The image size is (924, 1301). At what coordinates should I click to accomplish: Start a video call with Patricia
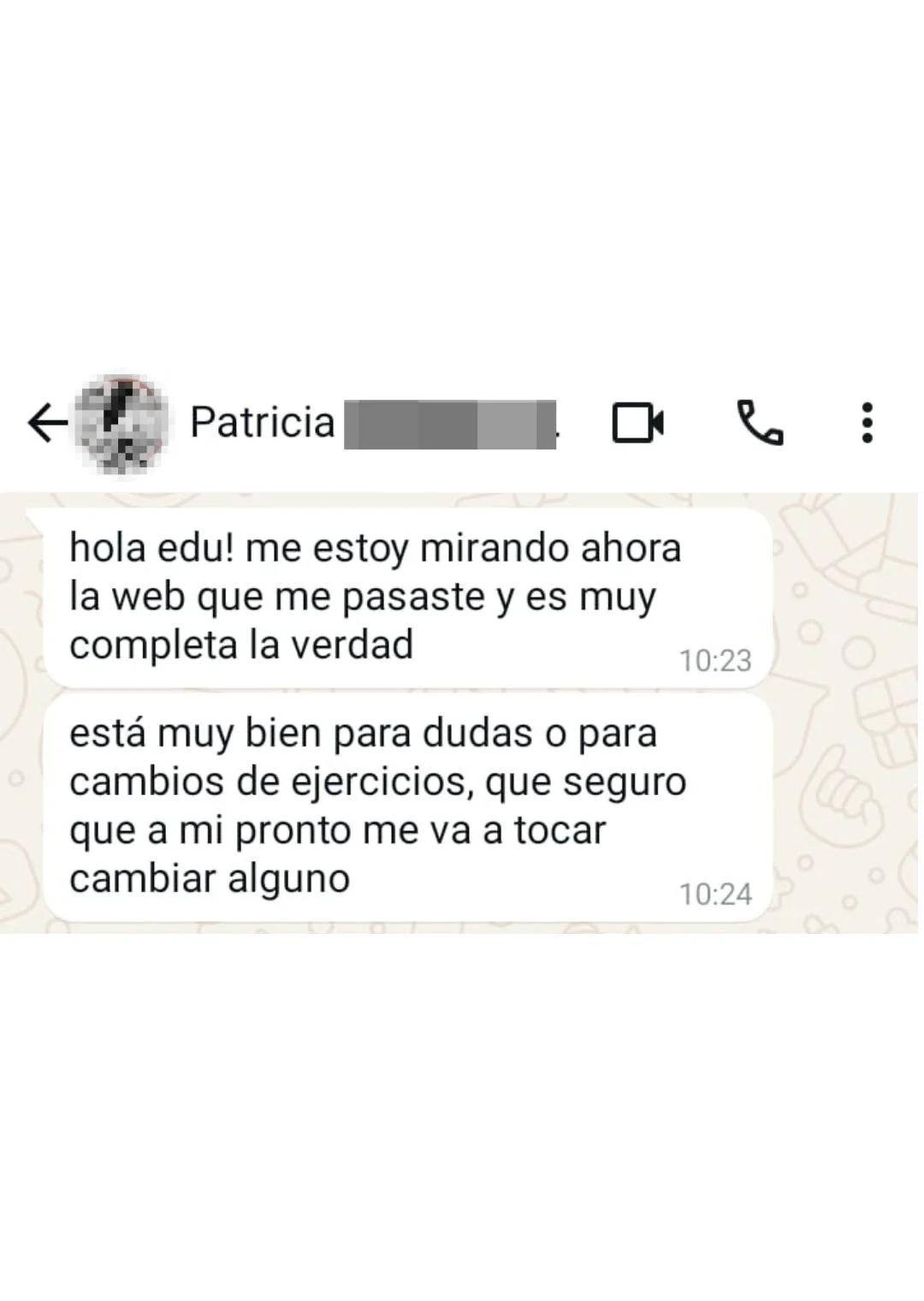coord(638,423)
